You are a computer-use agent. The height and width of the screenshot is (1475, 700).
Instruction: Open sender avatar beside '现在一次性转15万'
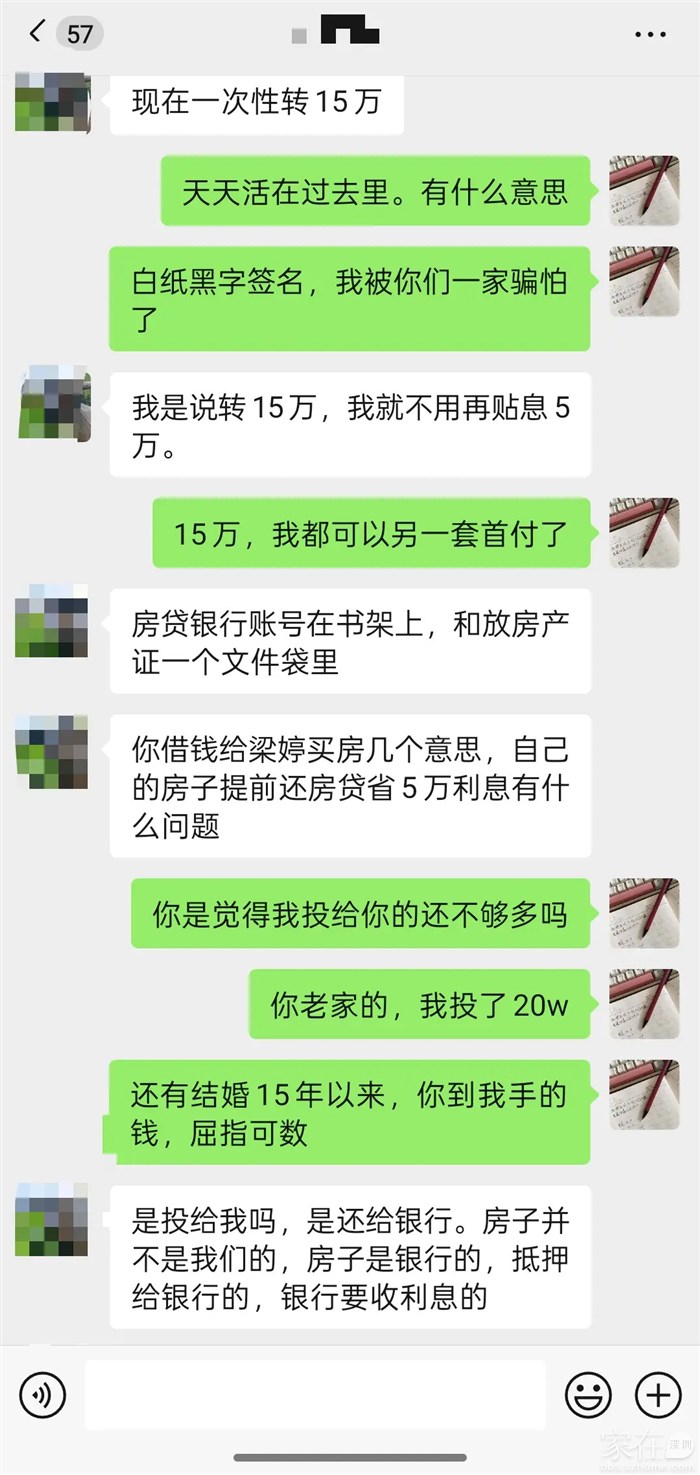coord(52,102)
